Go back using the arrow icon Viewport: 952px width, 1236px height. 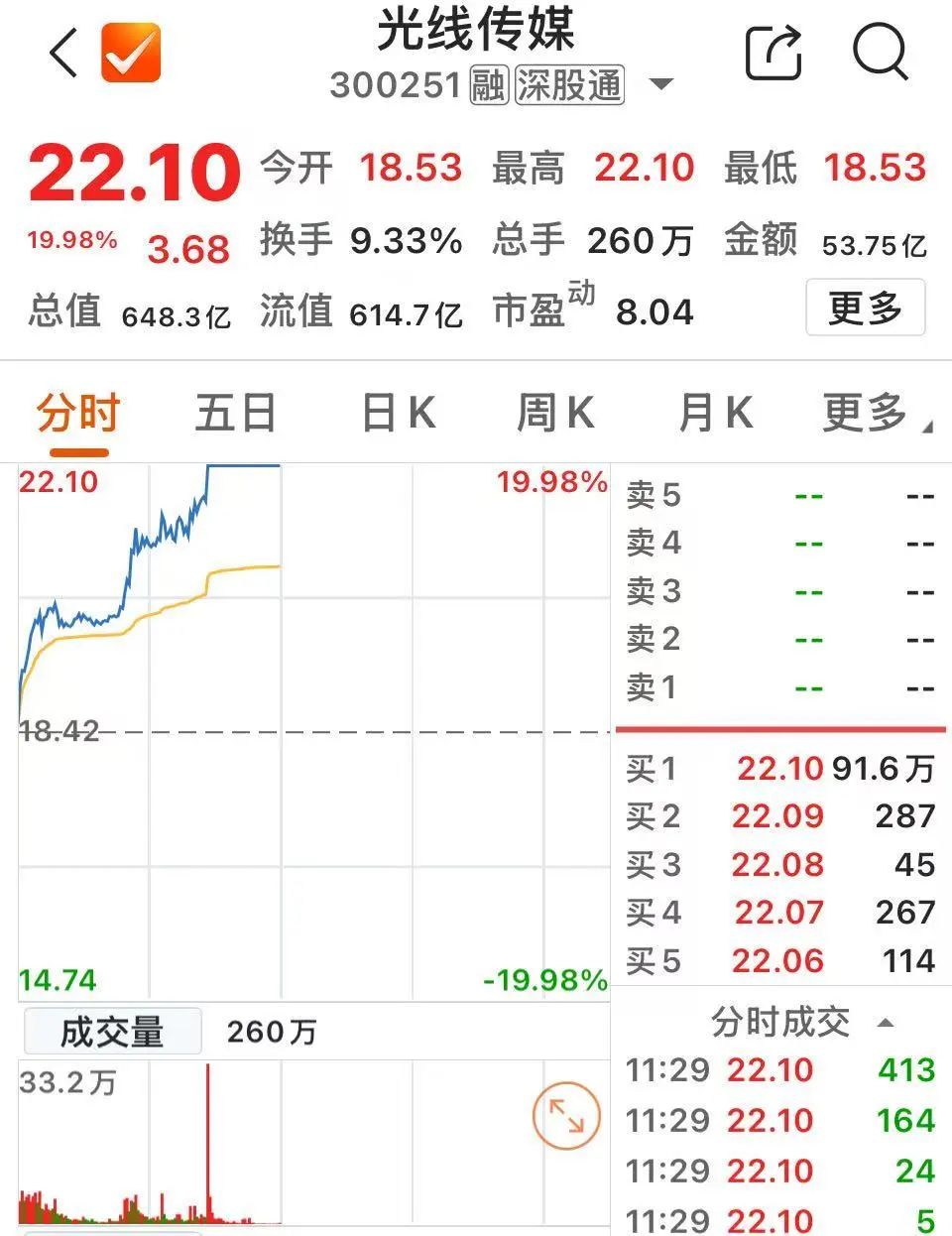tap(62, 53)
